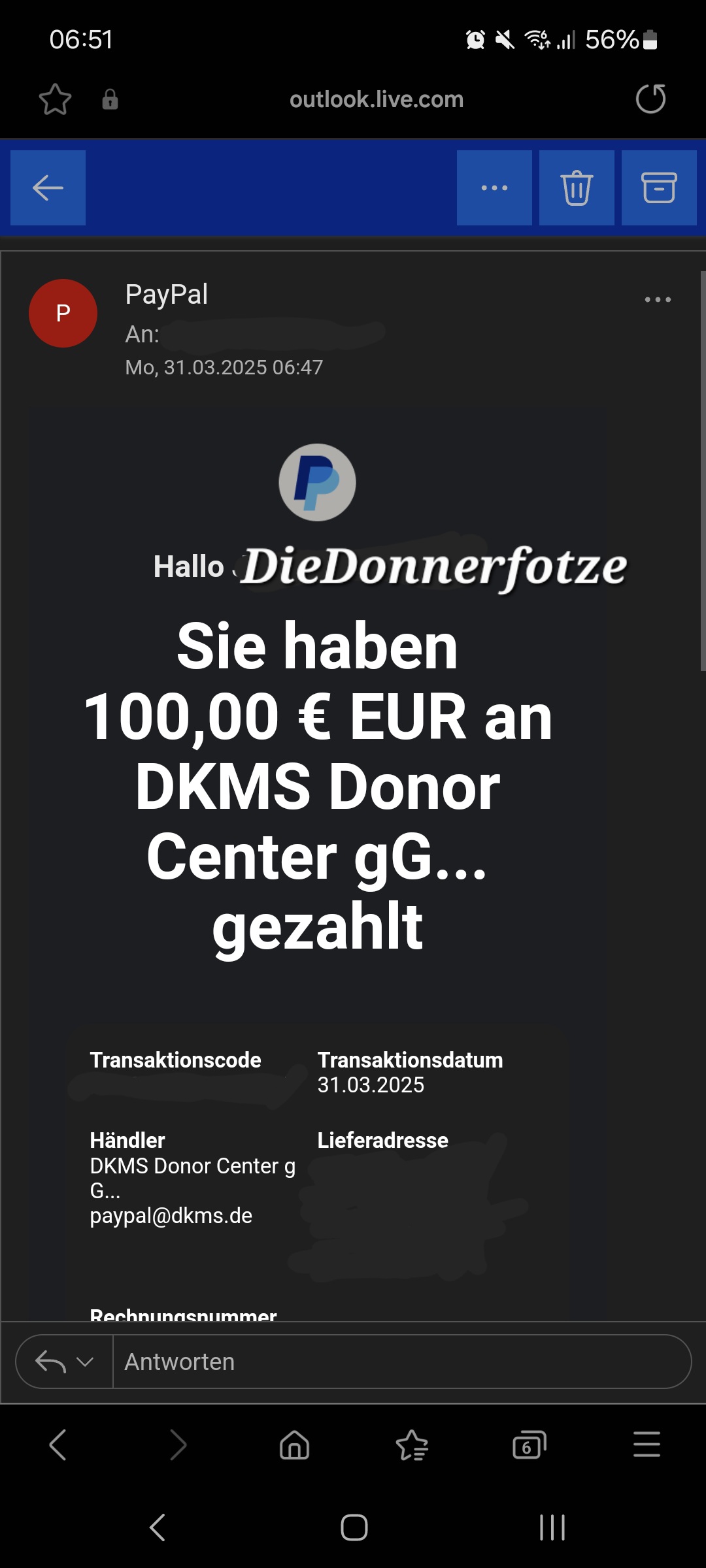Viewport: 706px width, 1568px height.
Task: Open the outlook.live.com address bar
Action: point(377,99)
